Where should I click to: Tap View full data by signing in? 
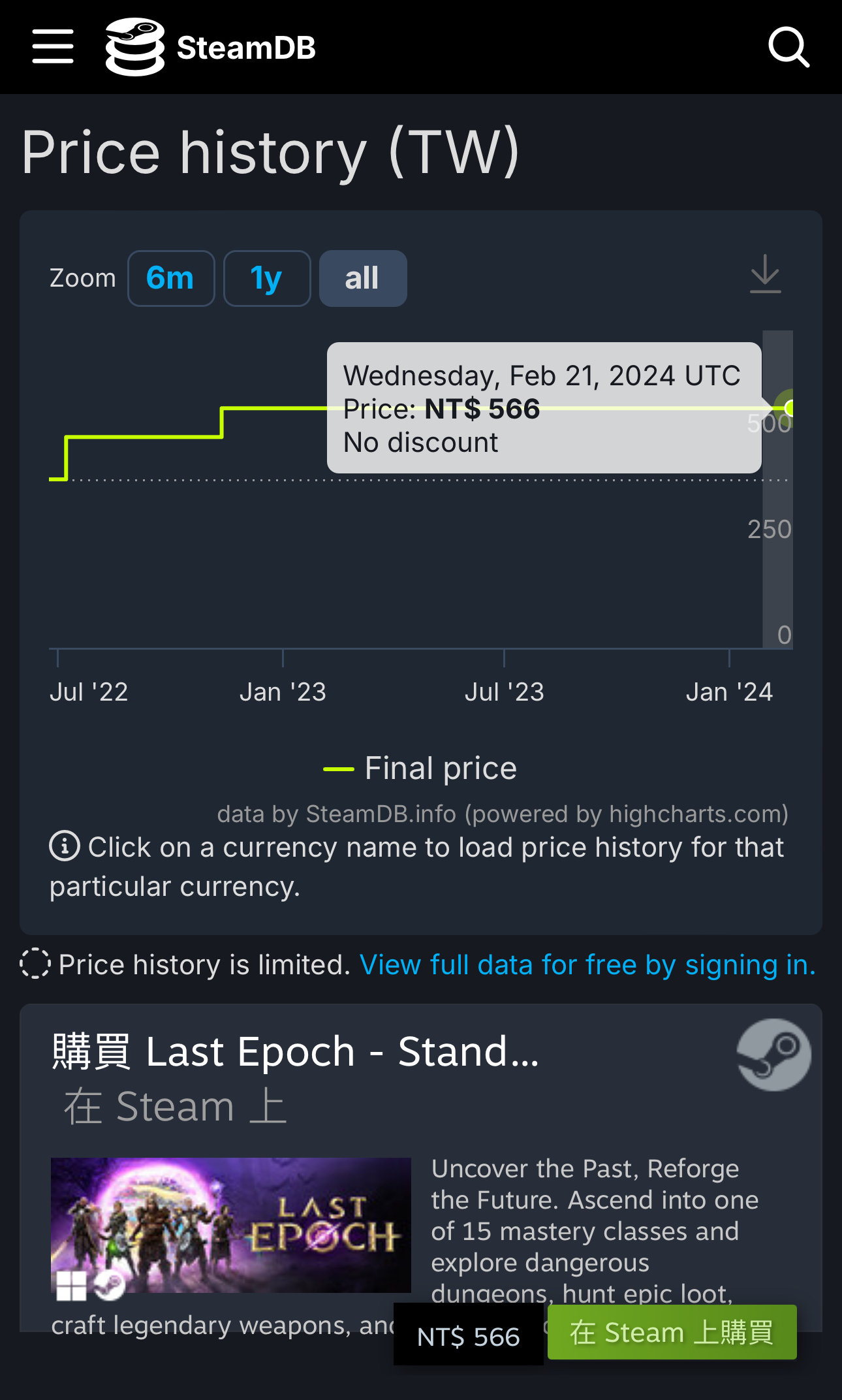[x=587, y=964]
